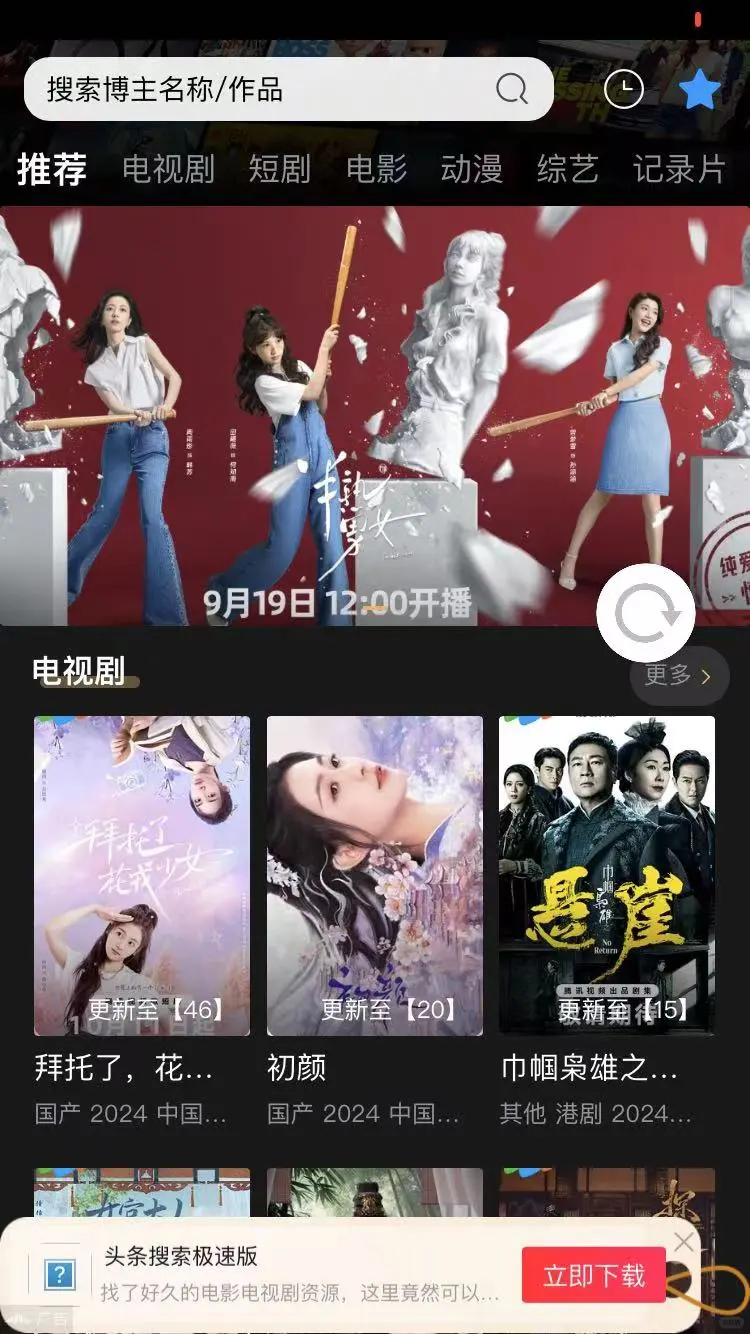Select the 电影 tab
Image resolution: width=750 pixels, height=1334 pixels.
376,169
